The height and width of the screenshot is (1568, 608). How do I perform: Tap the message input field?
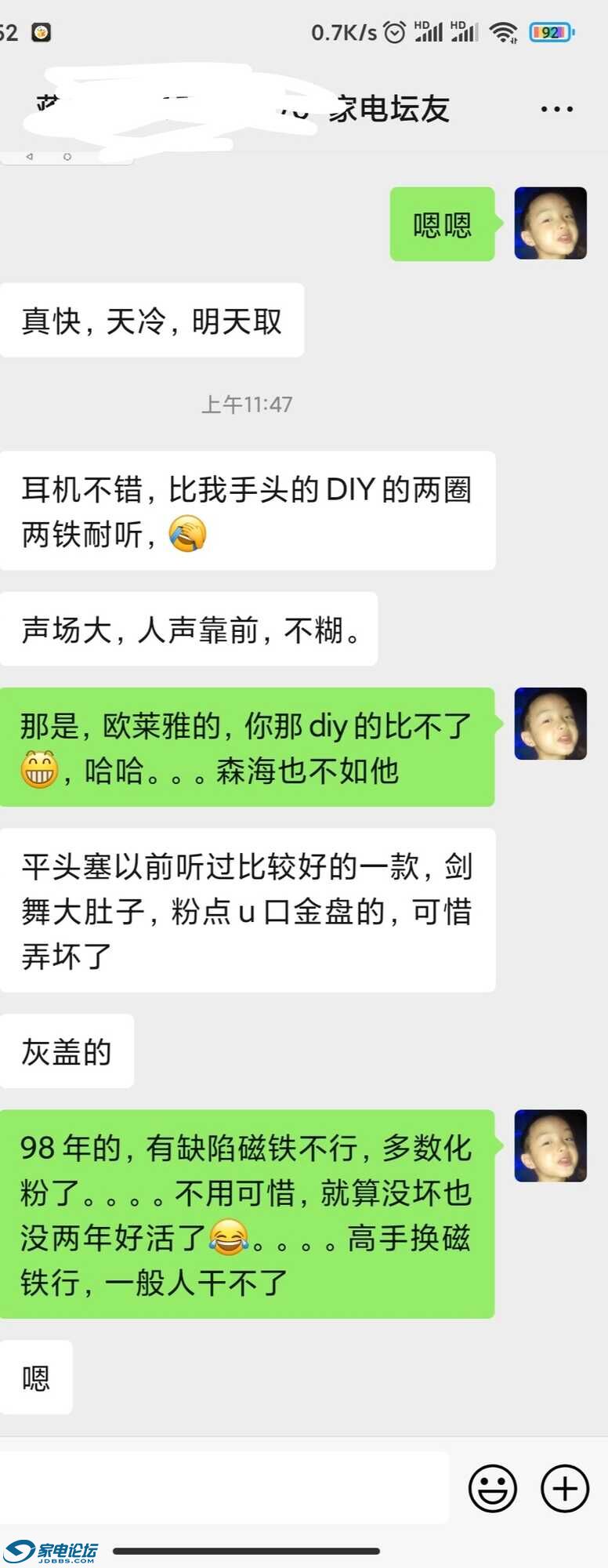tap(225, 1487)
